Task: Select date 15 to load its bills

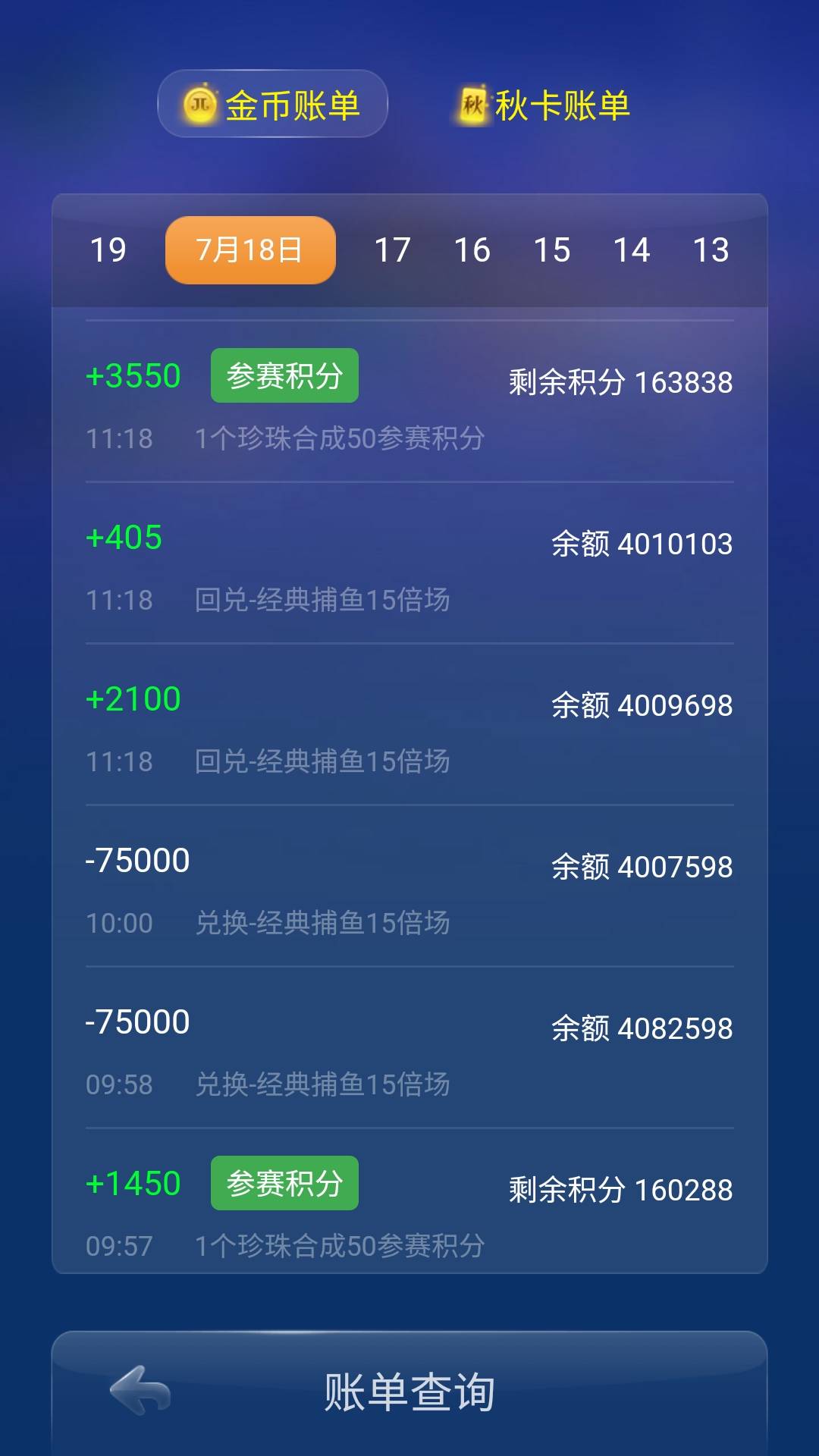Action: point(552,250)
